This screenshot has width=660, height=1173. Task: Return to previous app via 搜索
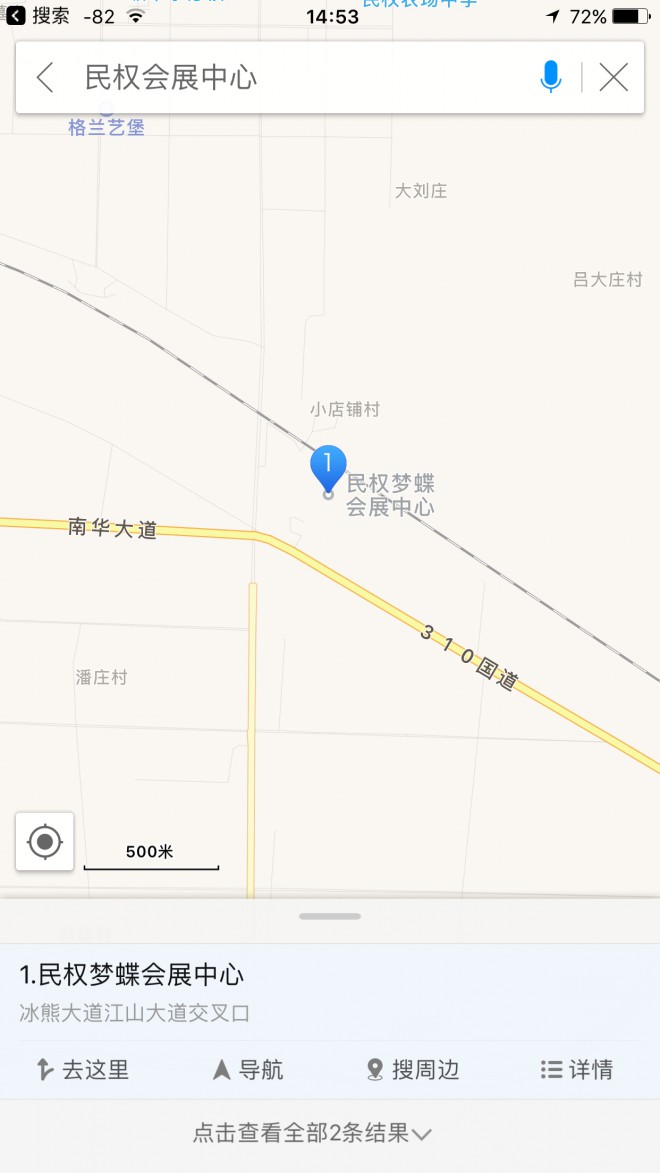[38, 16]
